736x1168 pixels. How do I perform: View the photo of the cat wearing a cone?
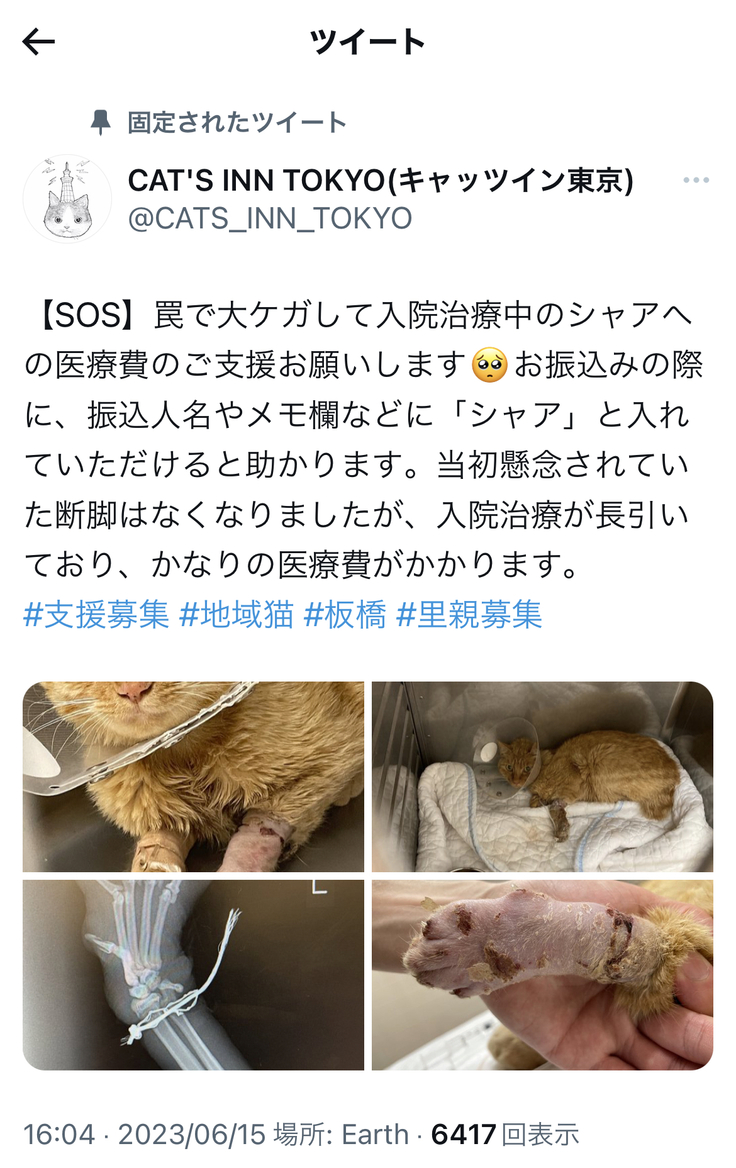tap(194, 776)
